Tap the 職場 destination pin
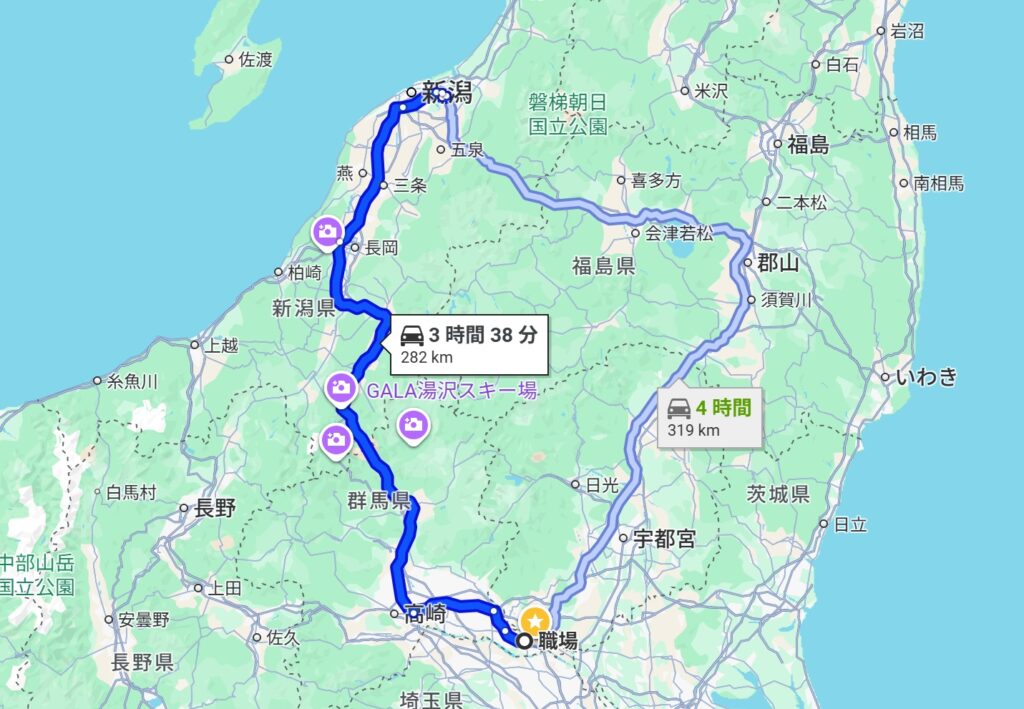The image size is (1024, 709). [524, 640]
